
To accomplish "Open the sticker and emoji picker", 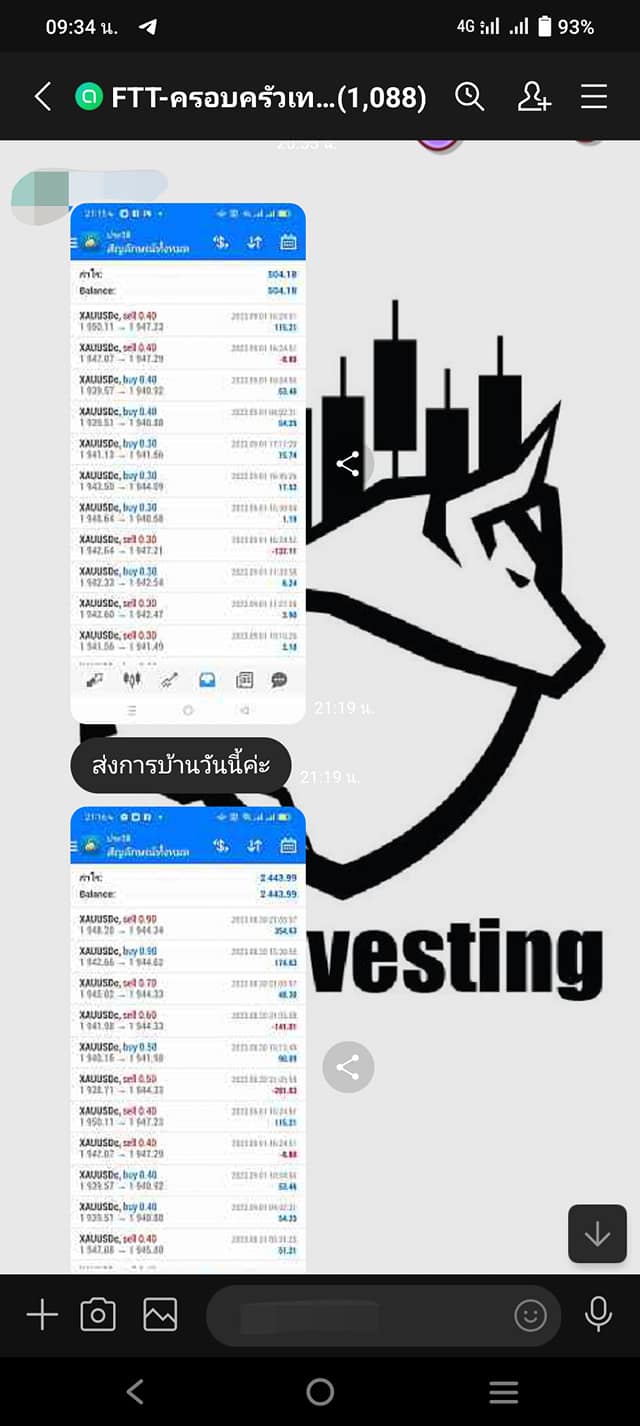I will (530, 1315).
